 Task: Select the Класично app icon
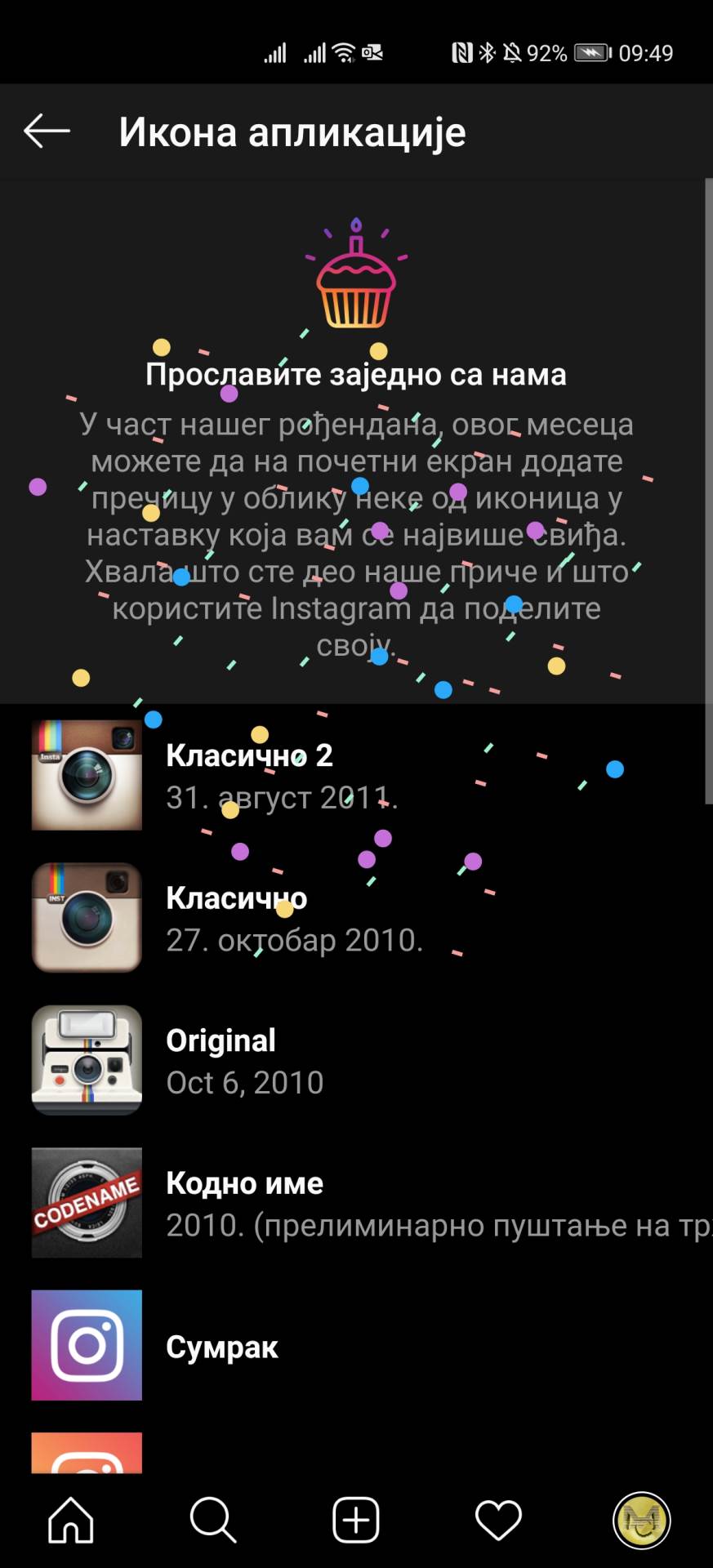86,916
